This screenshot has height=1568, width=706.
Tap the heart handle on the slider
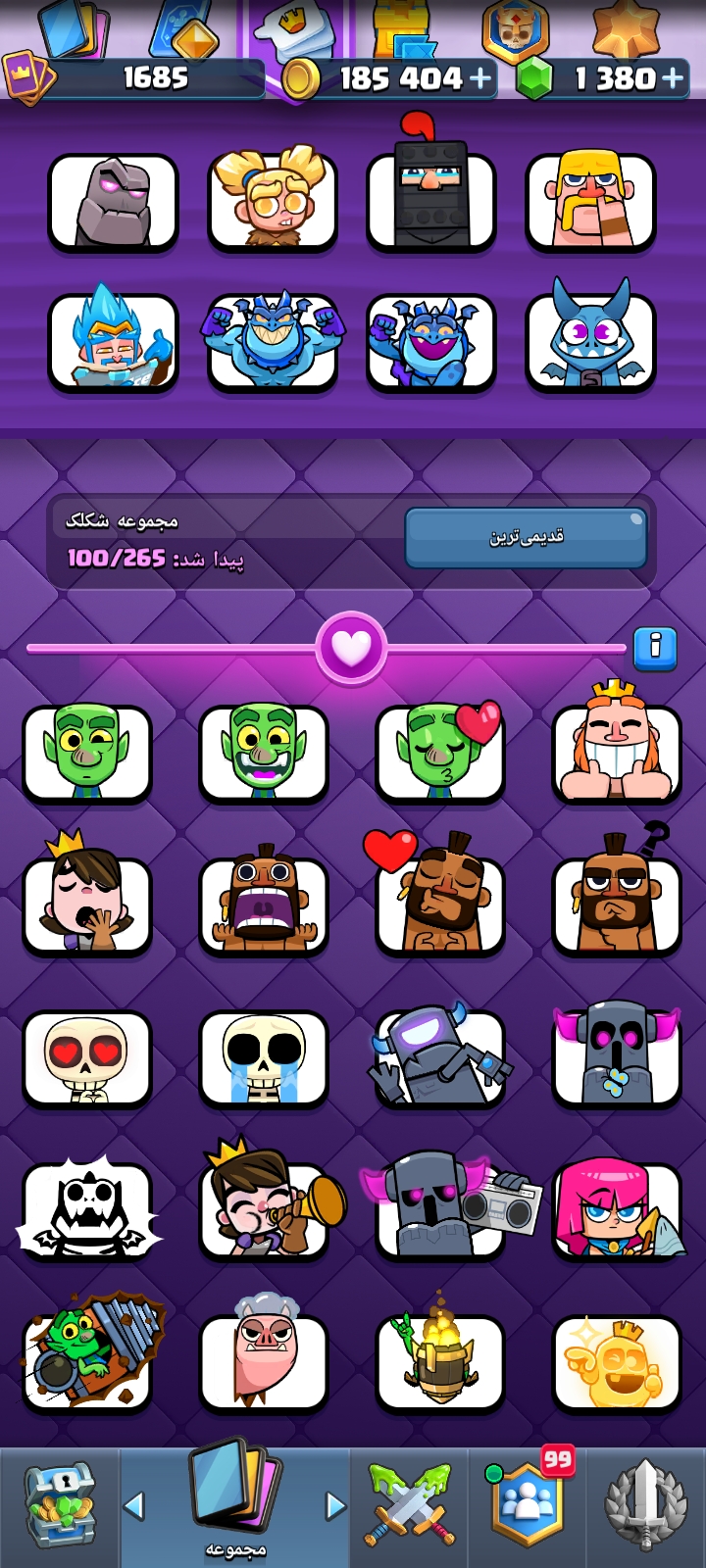(x=351, y=648)
